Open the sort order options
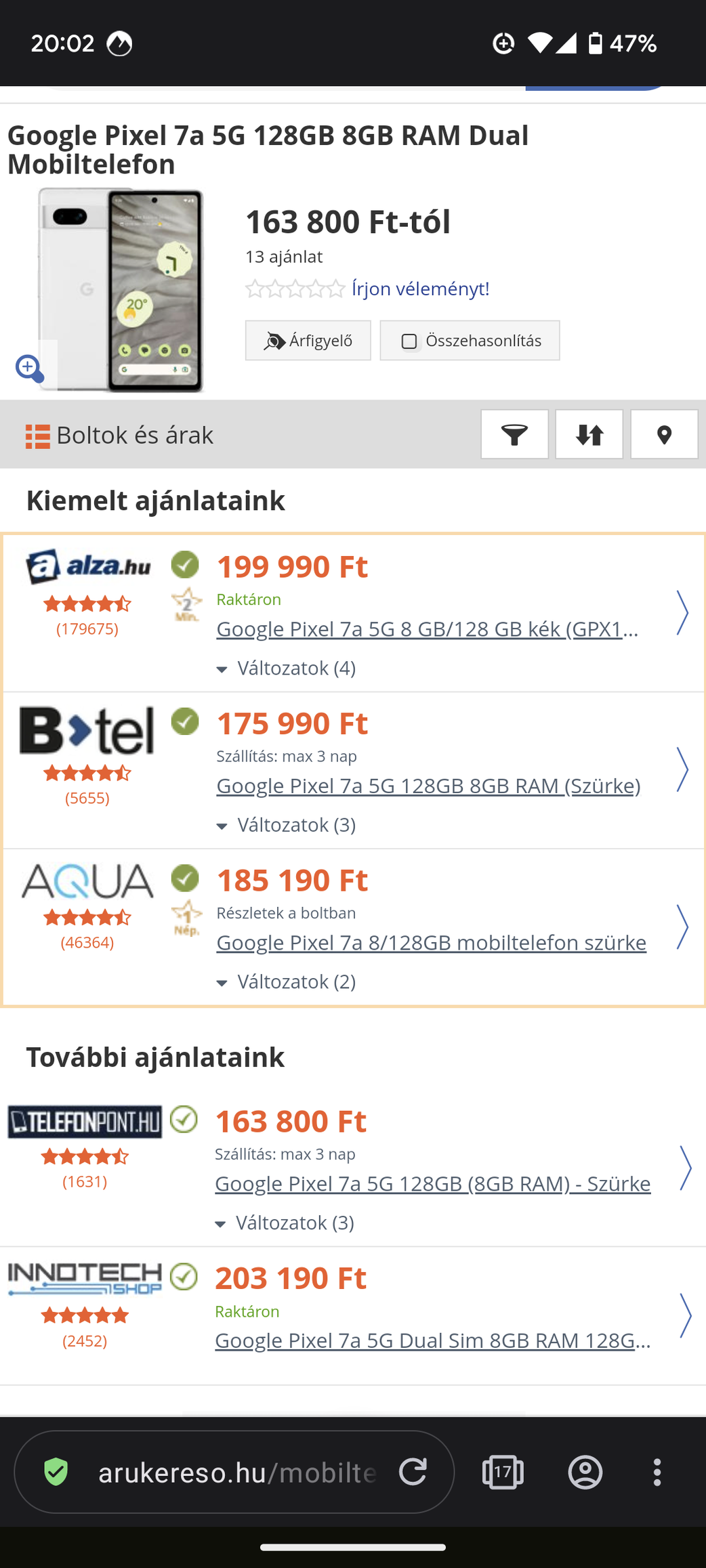The image size is (706, 1568). click(x=589, y=435)
